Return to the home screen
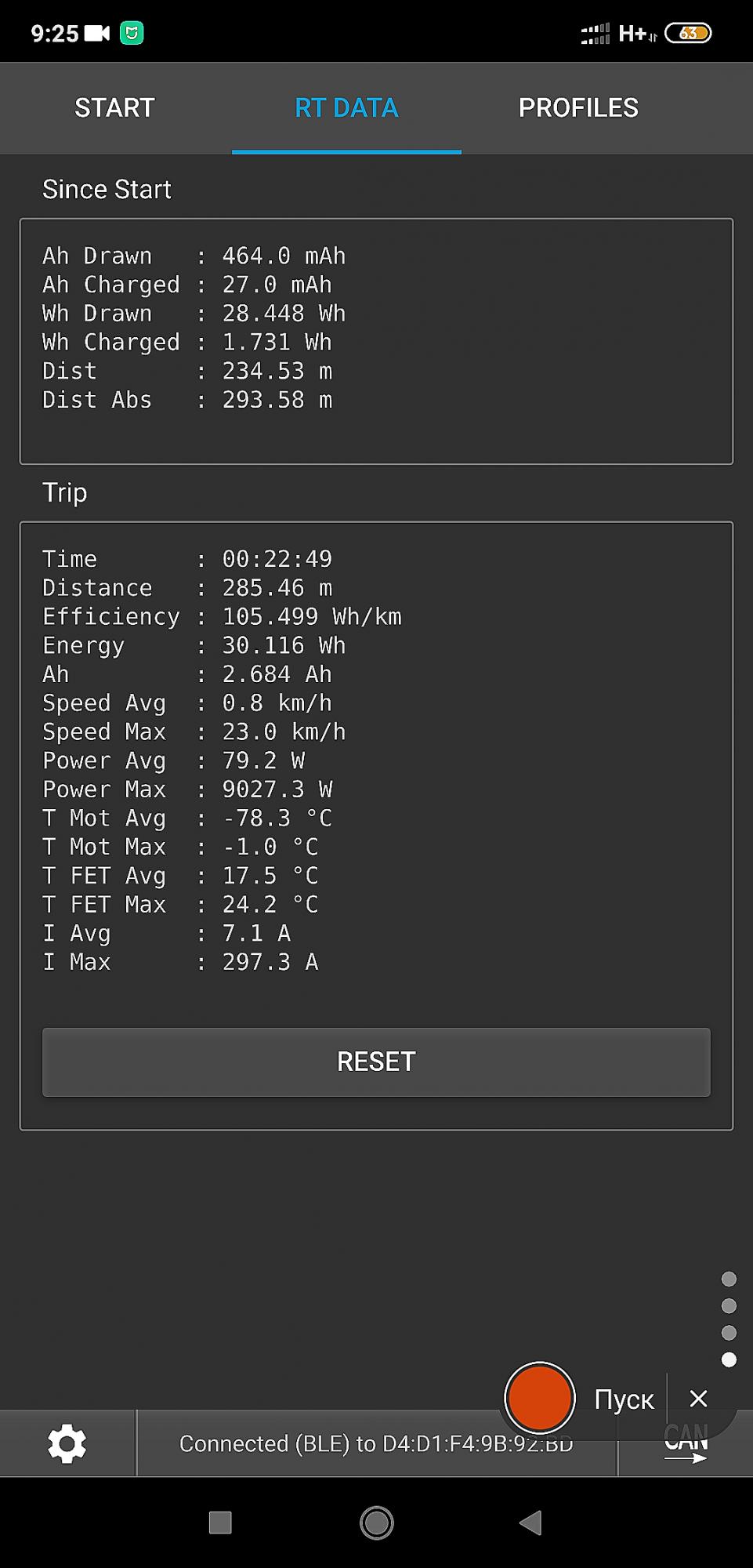The height and width of the screenshot is (1568, 753). click(x=376, y=1523)
